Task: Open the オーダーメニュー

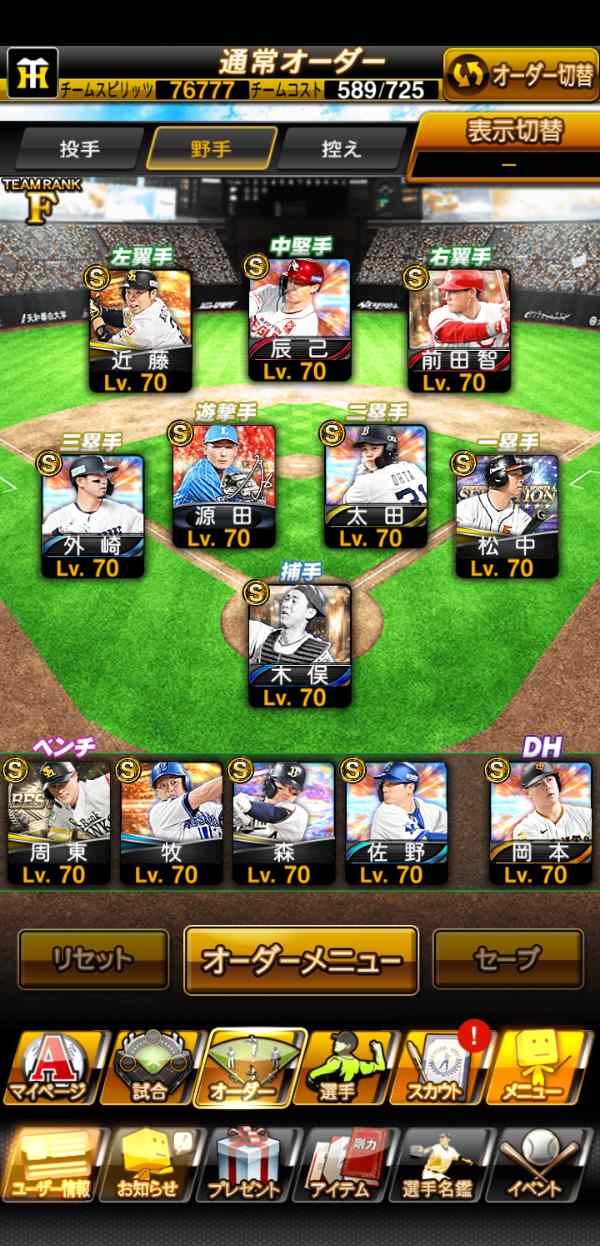Action: tap(301, 960)
